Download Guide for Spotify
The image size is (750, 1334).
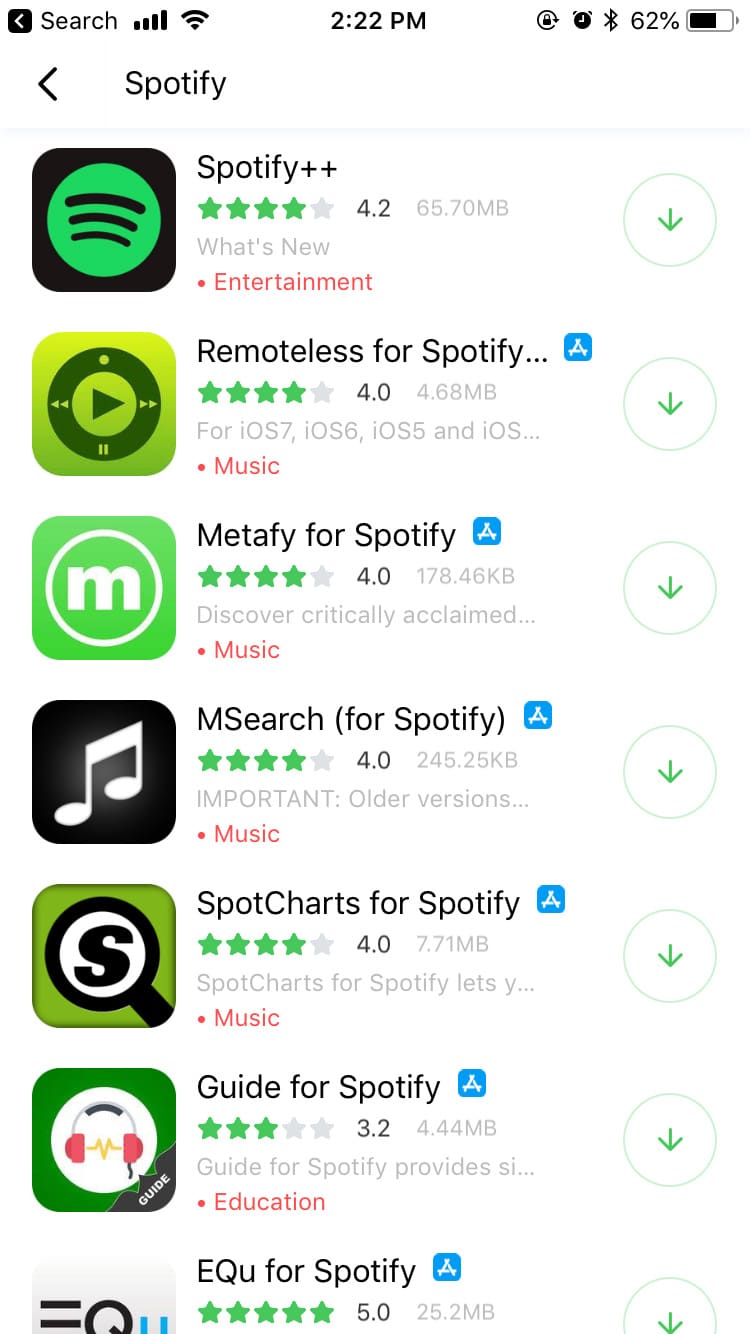point(670,1140)
